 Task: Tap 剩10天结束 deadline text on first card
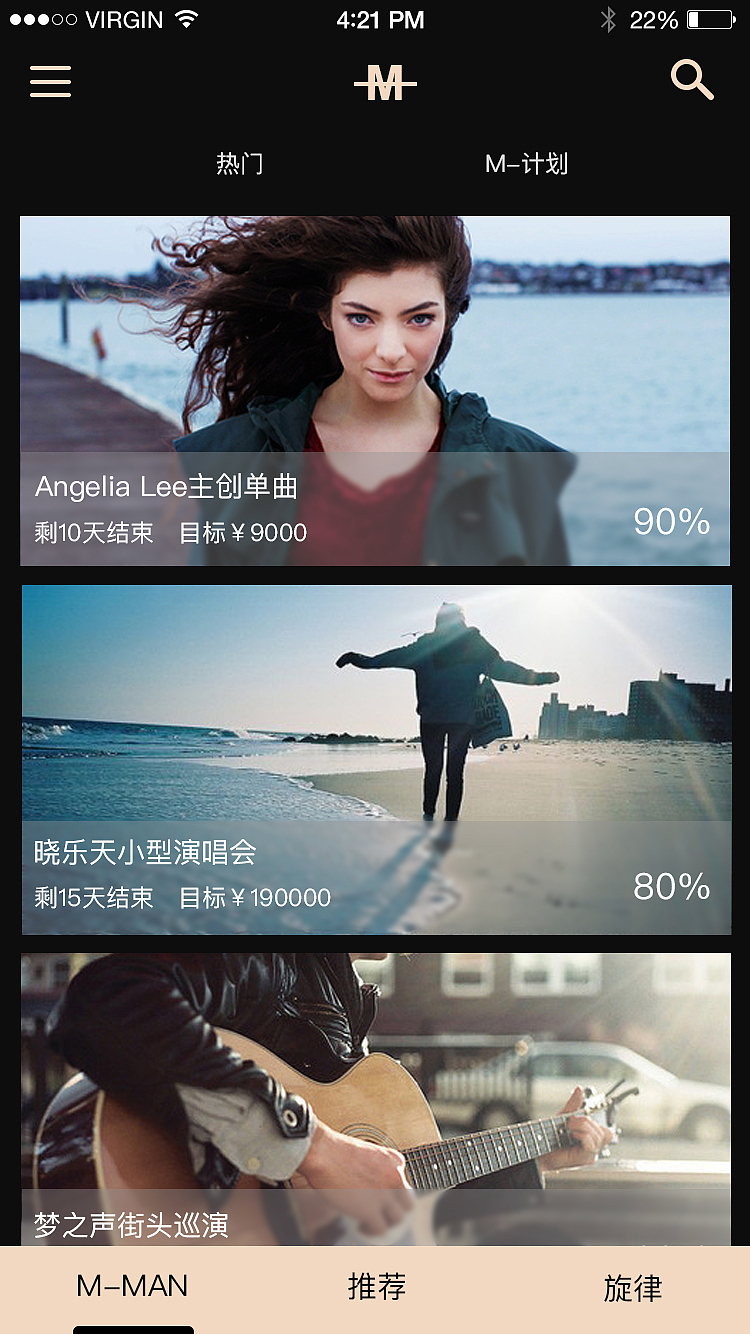pos(91,533)
